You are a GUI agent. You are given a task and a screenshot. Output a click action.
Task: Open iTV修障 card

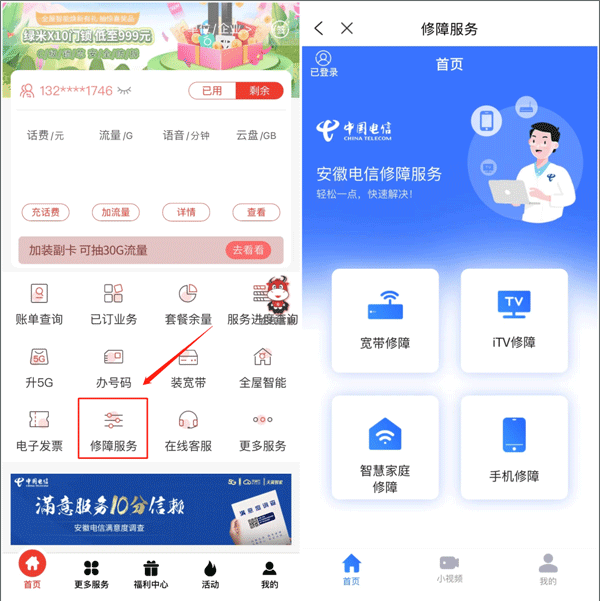pyautogui.click(x=514, y=320)
